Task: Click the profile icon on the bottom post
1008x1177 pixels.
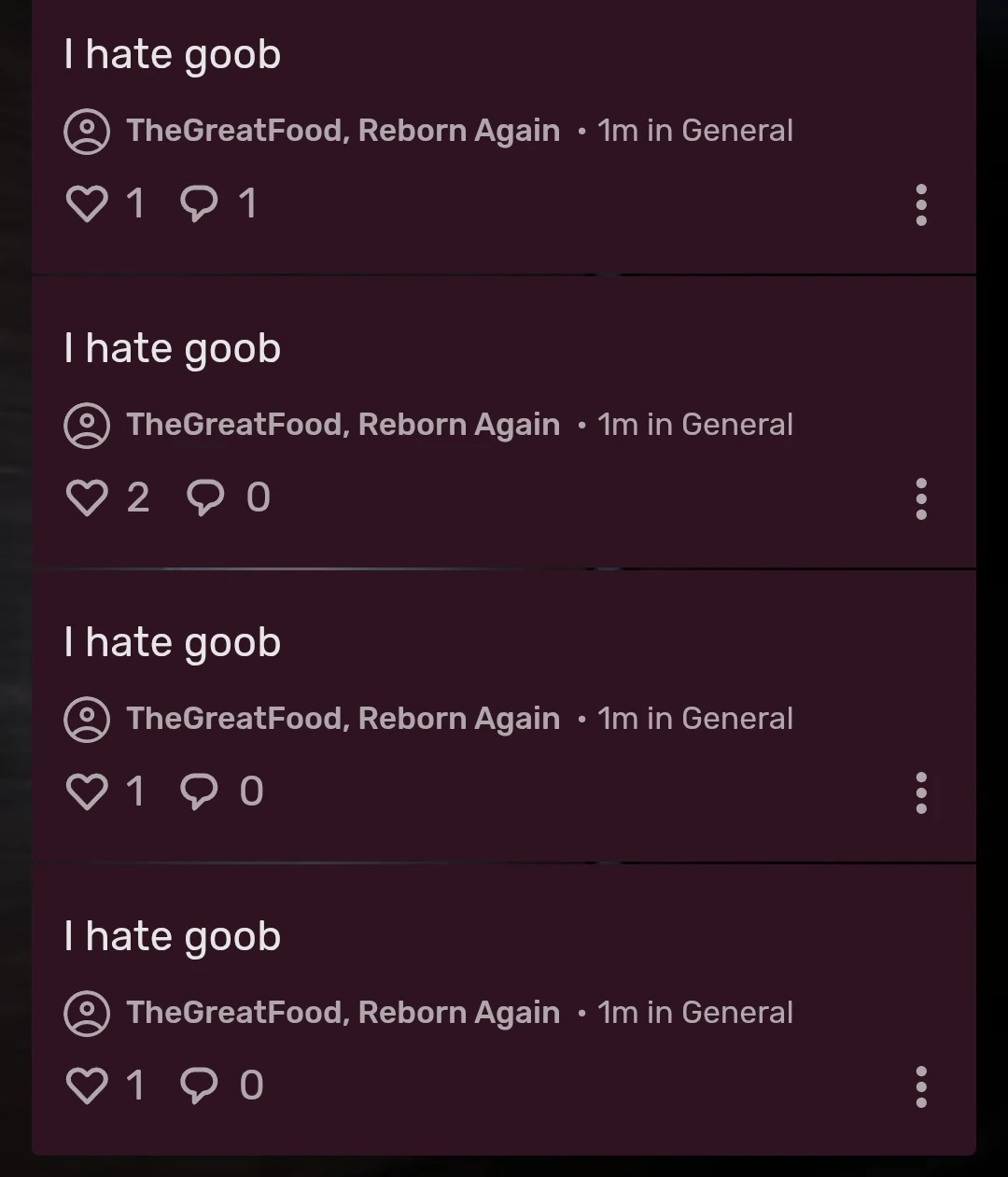Action: point(87,1012)
